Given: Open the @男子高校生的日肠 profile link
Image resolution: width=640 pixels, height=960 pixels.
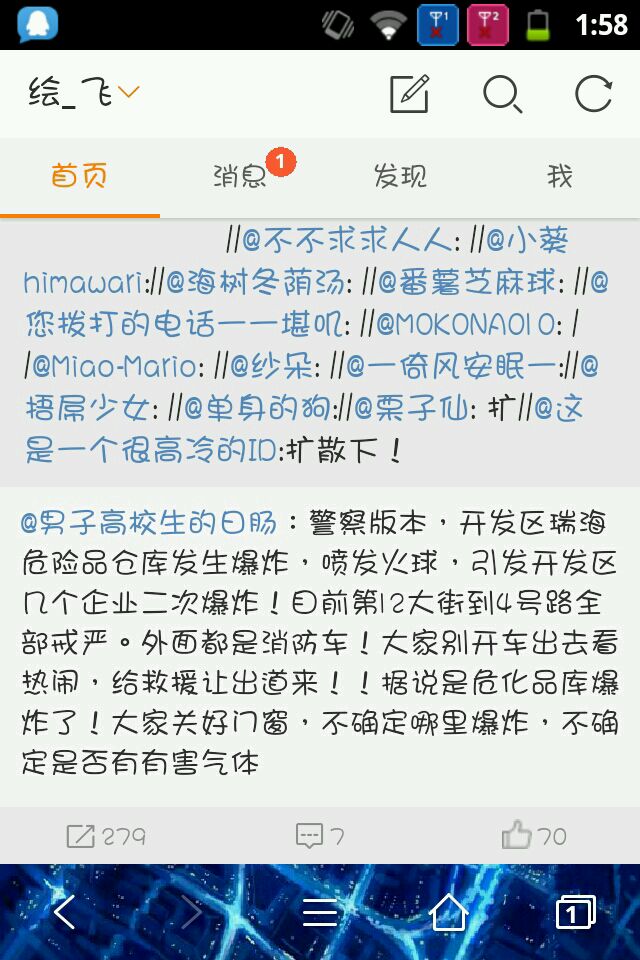Looking at the screenshot, I should point(148,522).
